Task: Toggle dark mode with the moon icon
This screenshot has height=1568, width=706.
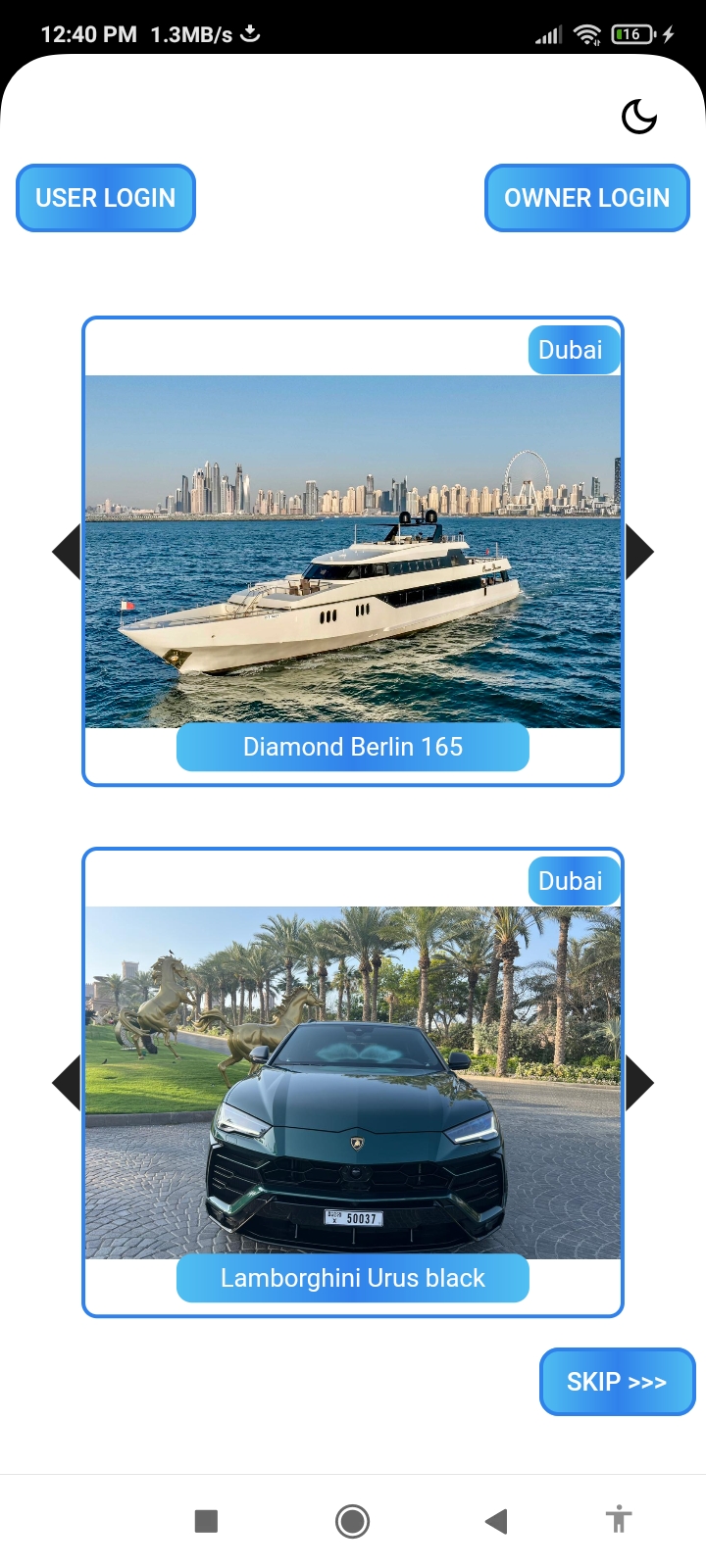Action: point(639,117)
